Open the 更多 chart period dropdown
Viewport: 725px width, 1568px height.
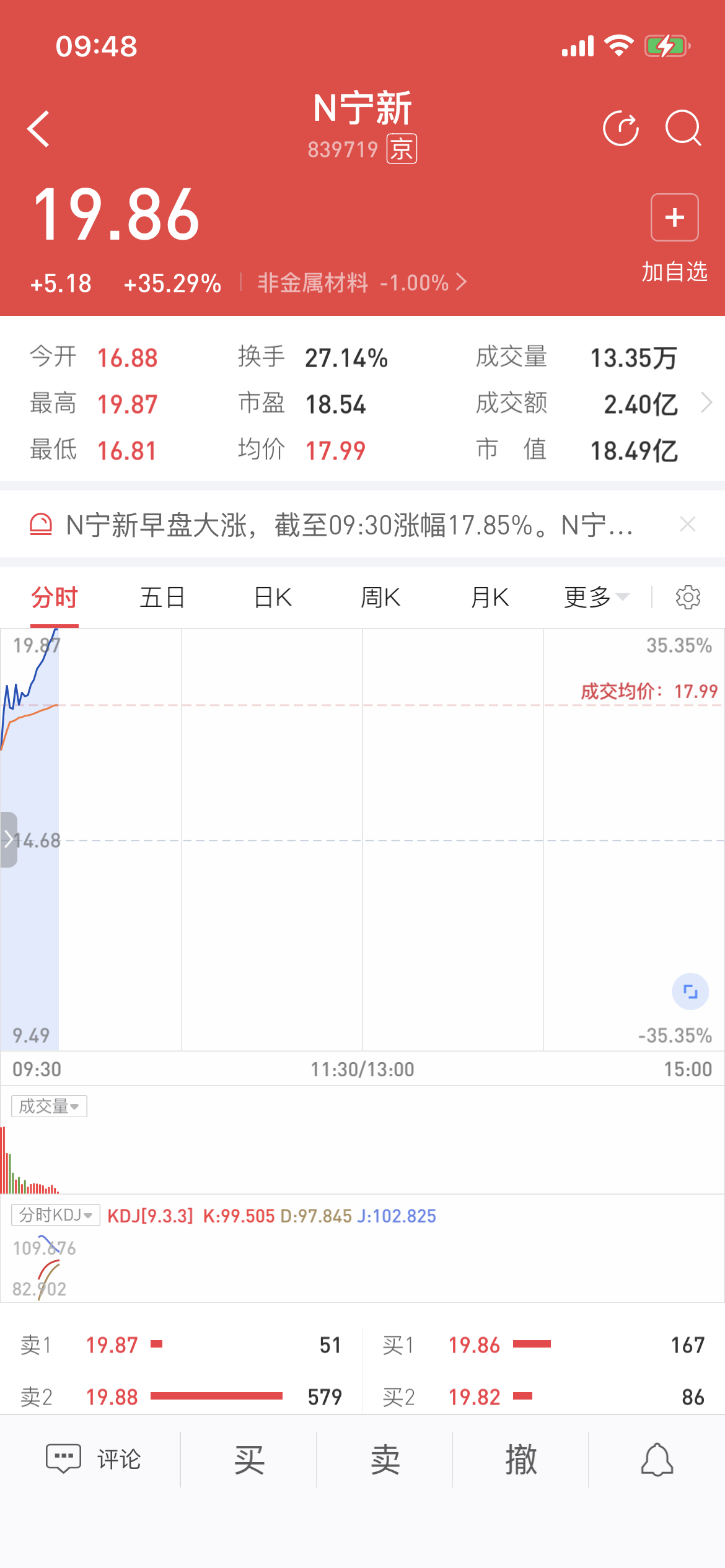tap(595, 598)
